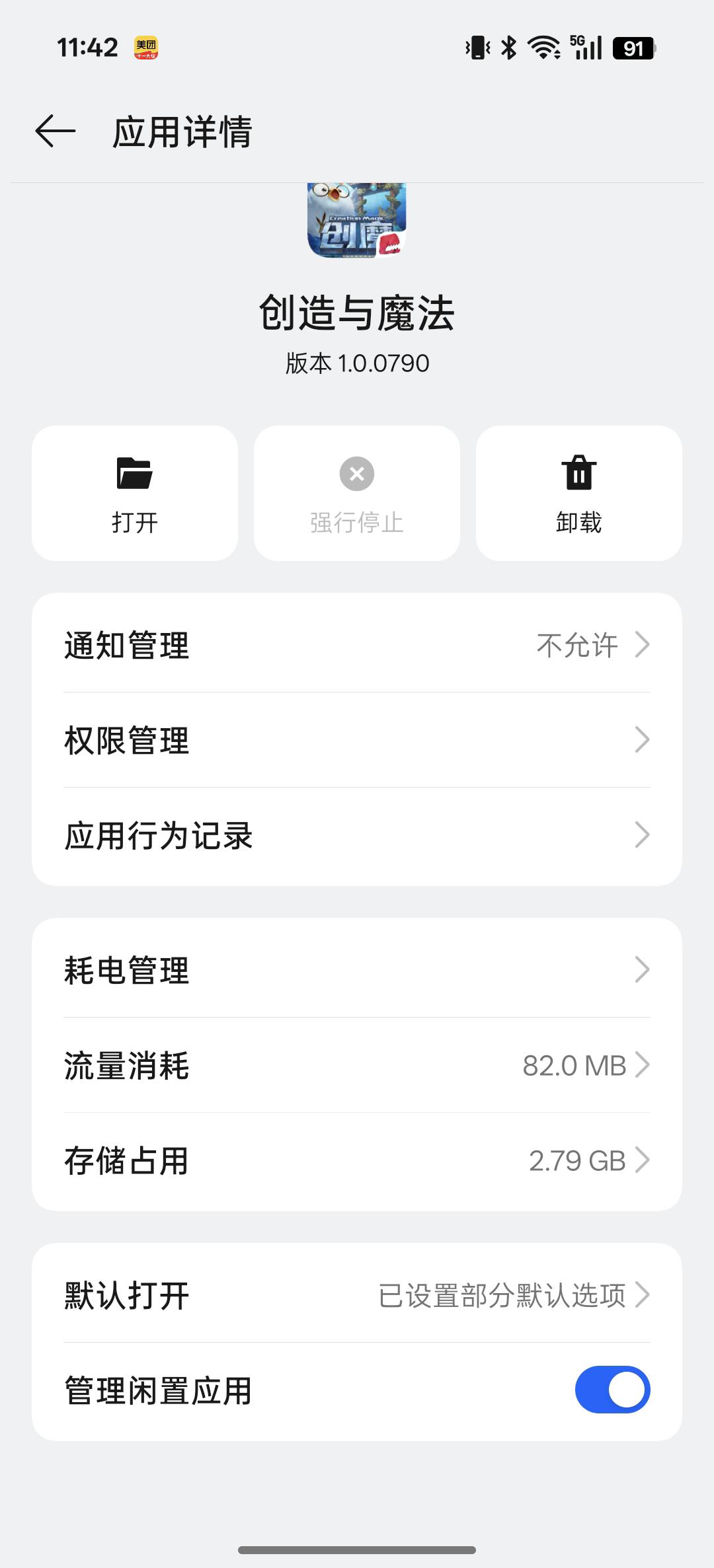Tap the 美团 icon in the status bar

[147, 48]
